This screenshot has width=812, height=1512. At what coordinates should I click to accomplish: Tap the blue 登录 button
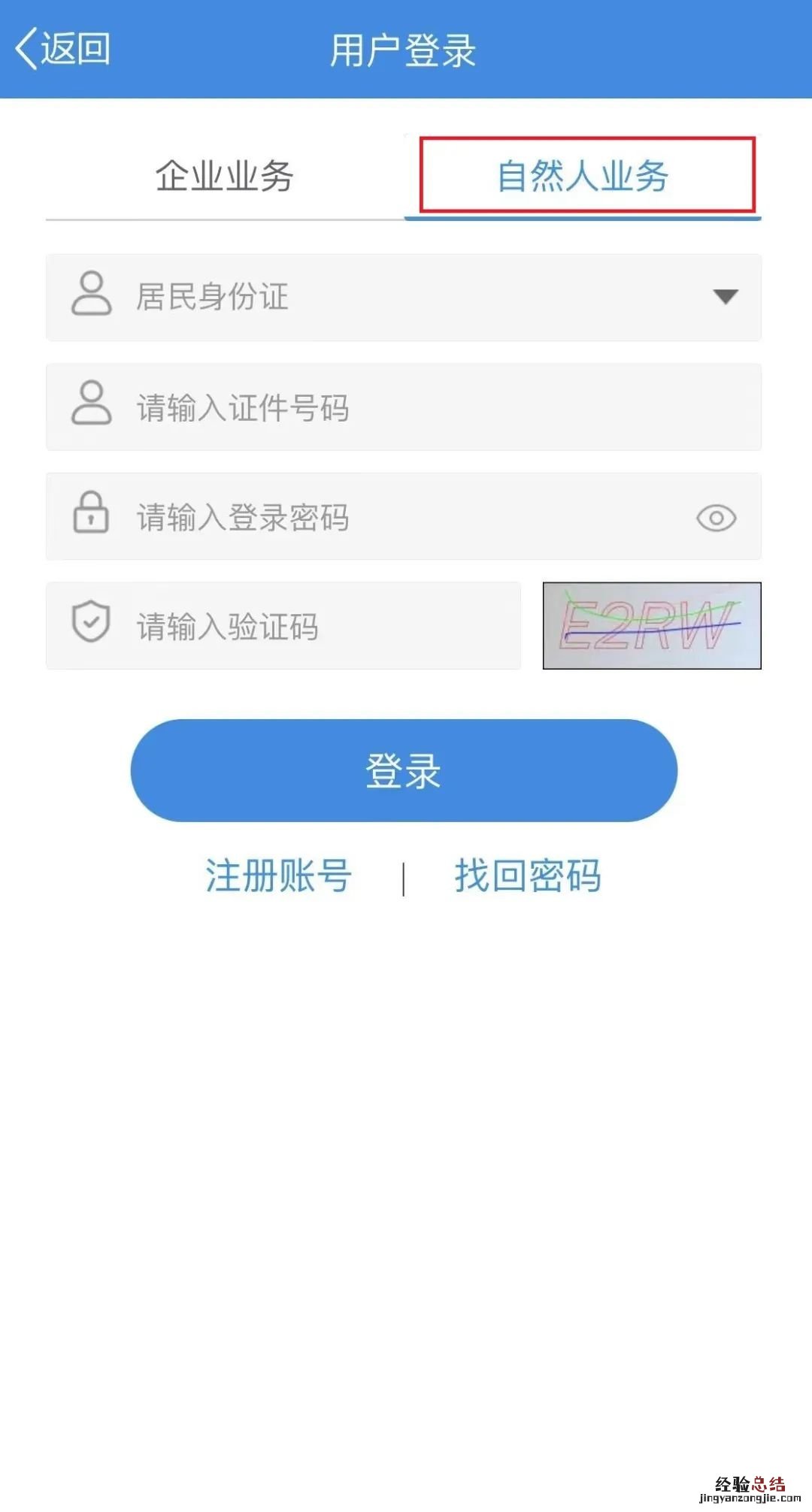pyautogui.click(x=404, y=770)
